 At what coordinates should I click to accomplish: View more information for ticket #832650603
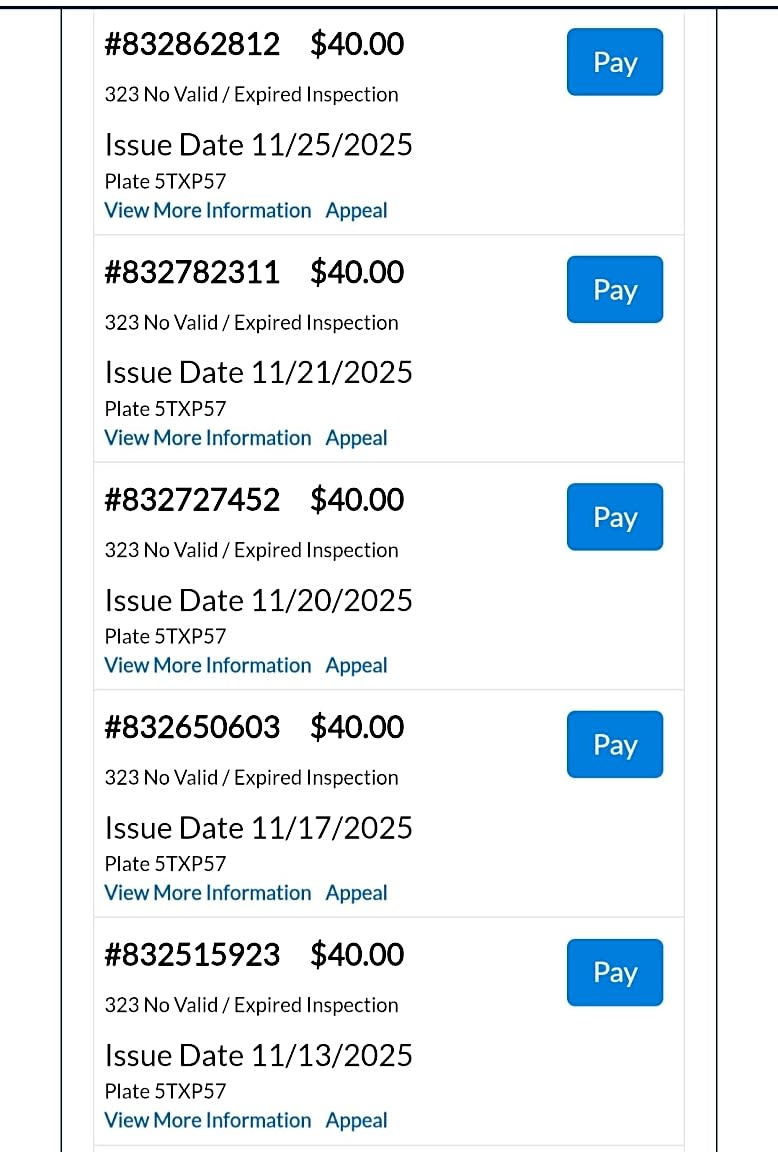click(x=207, y=893)
